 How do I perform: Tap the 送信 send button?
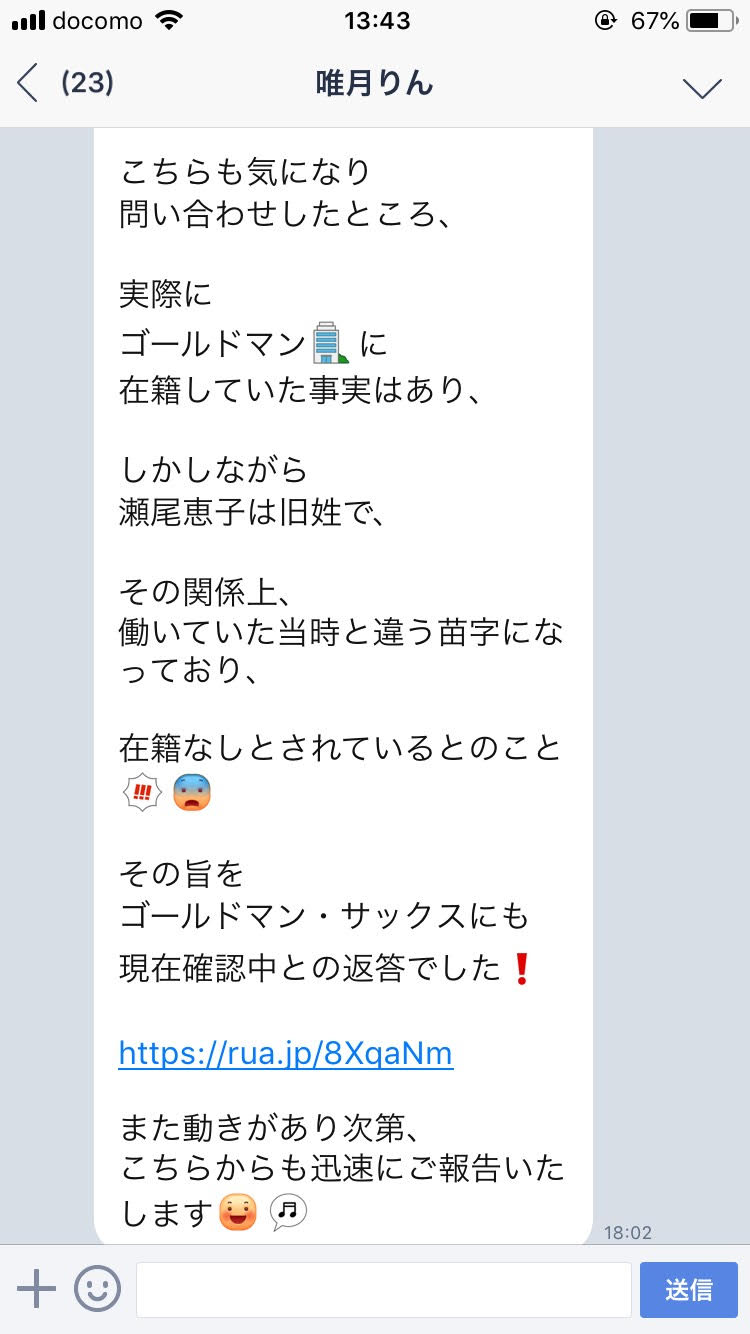[689, 1289]
